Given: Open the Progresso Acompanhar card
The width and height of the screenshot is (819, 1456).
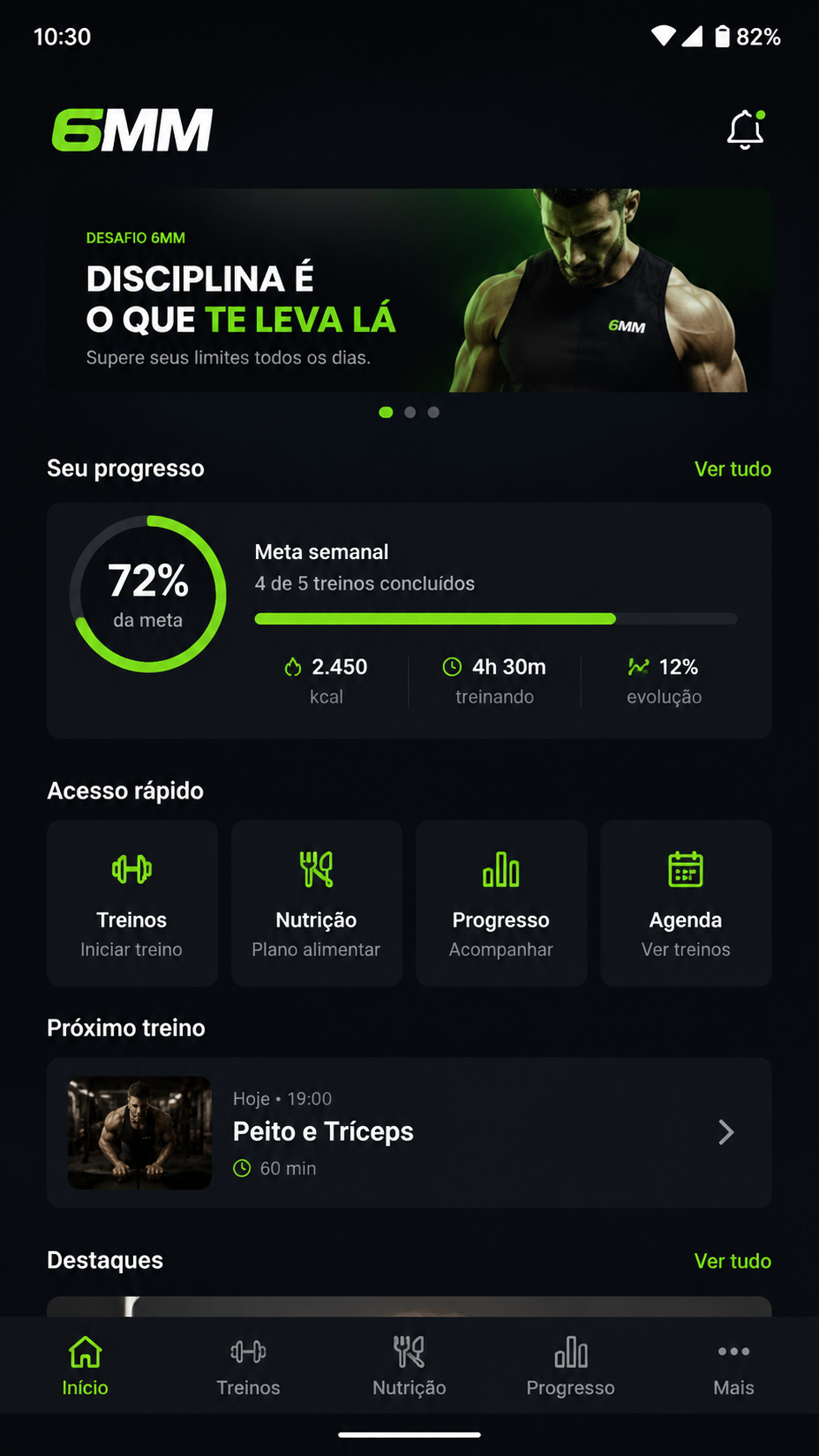Looking at the screenshot, I should pyautogui.click(x=501, y=903).
